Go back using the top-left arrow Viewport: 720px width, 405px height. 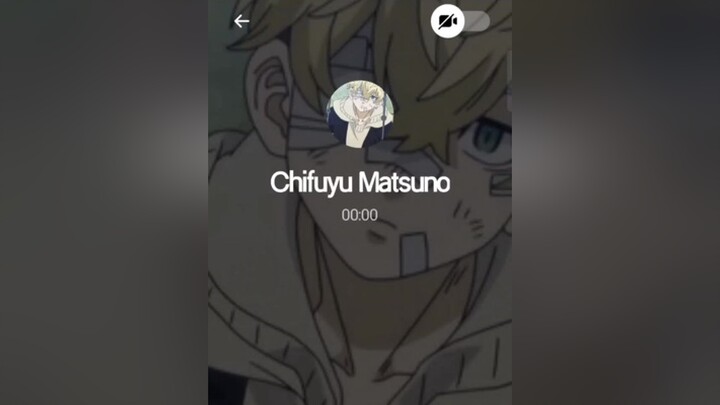click(241, 21)
